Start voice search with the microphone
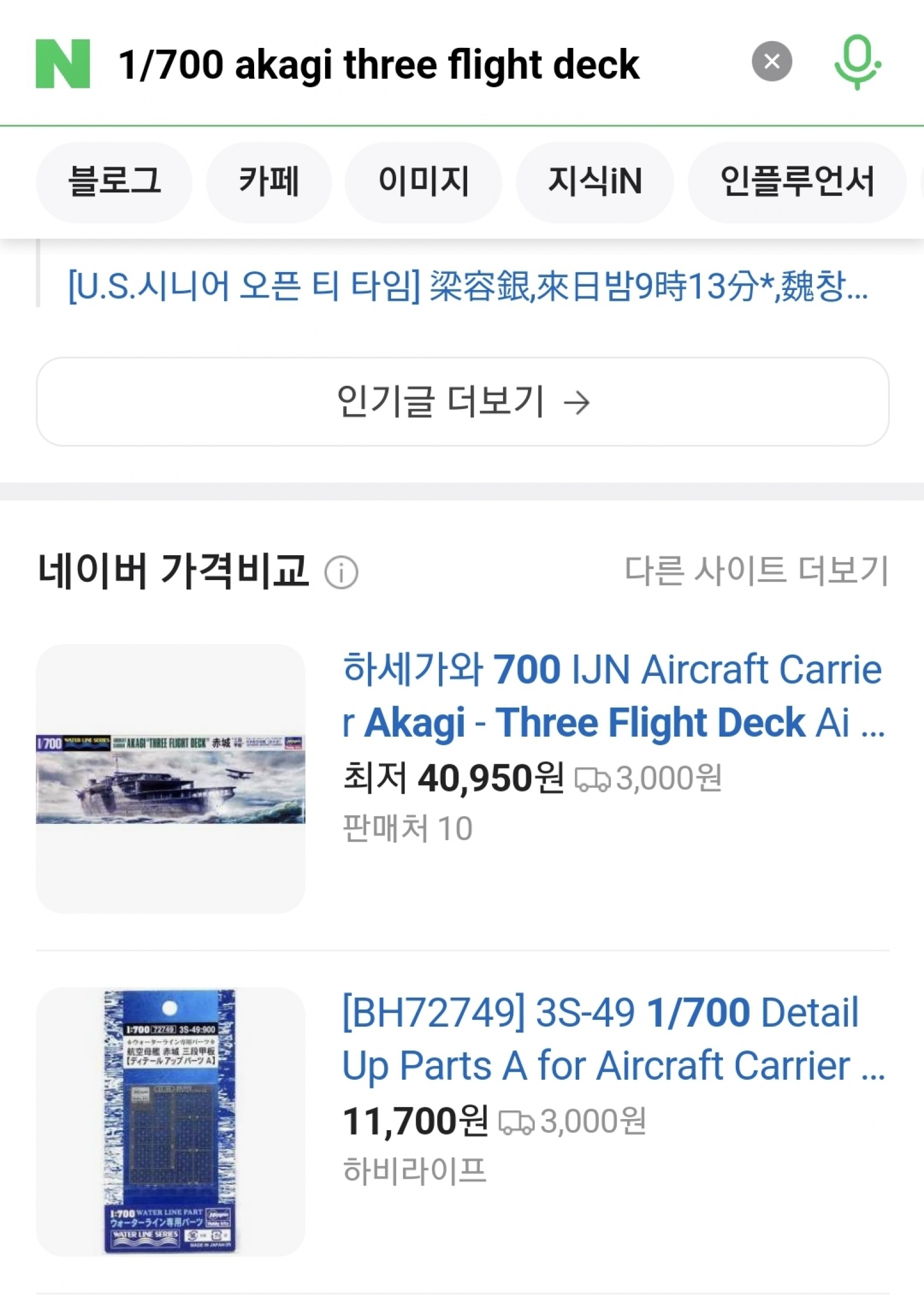 click(x=857, y=62)
